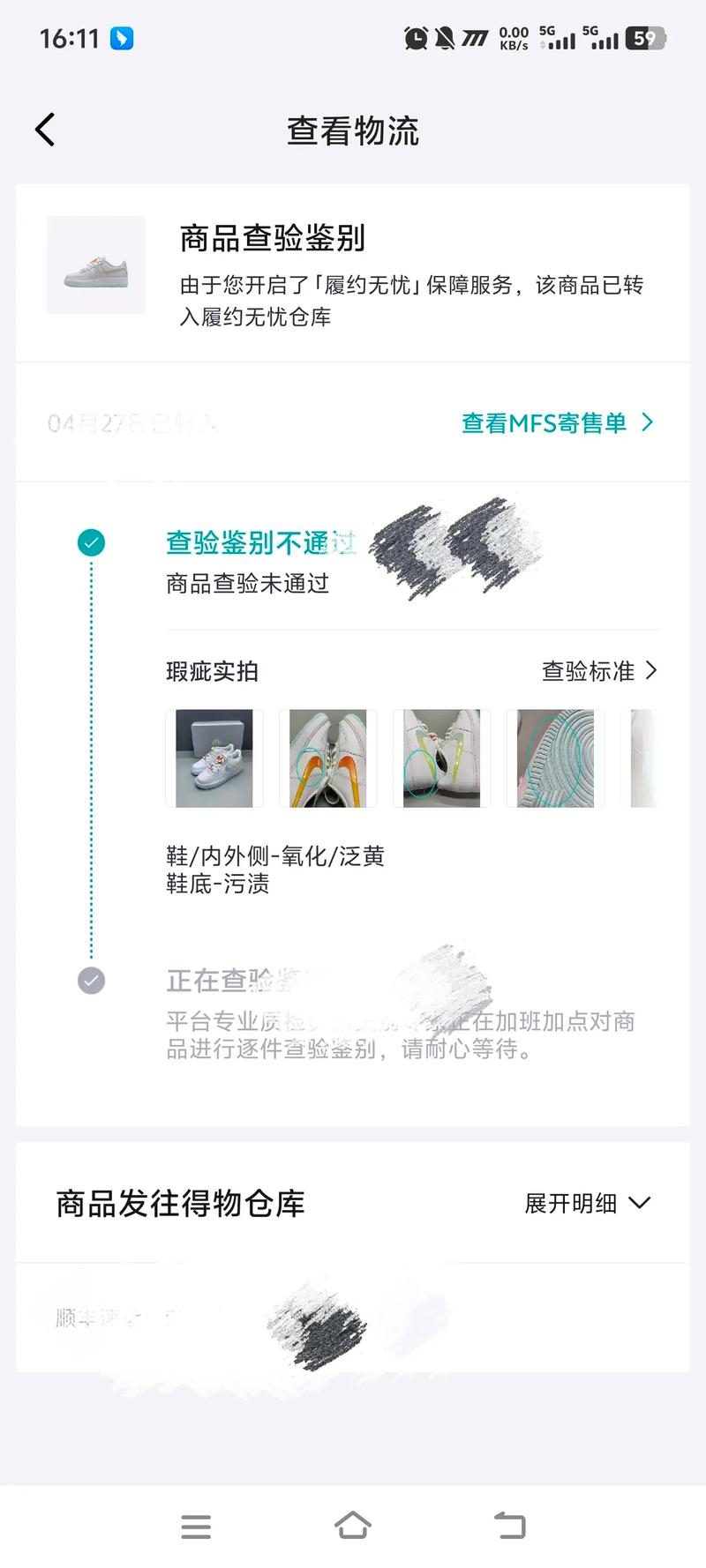
Task: Go back from the logistics page
Action: [46, 131]
